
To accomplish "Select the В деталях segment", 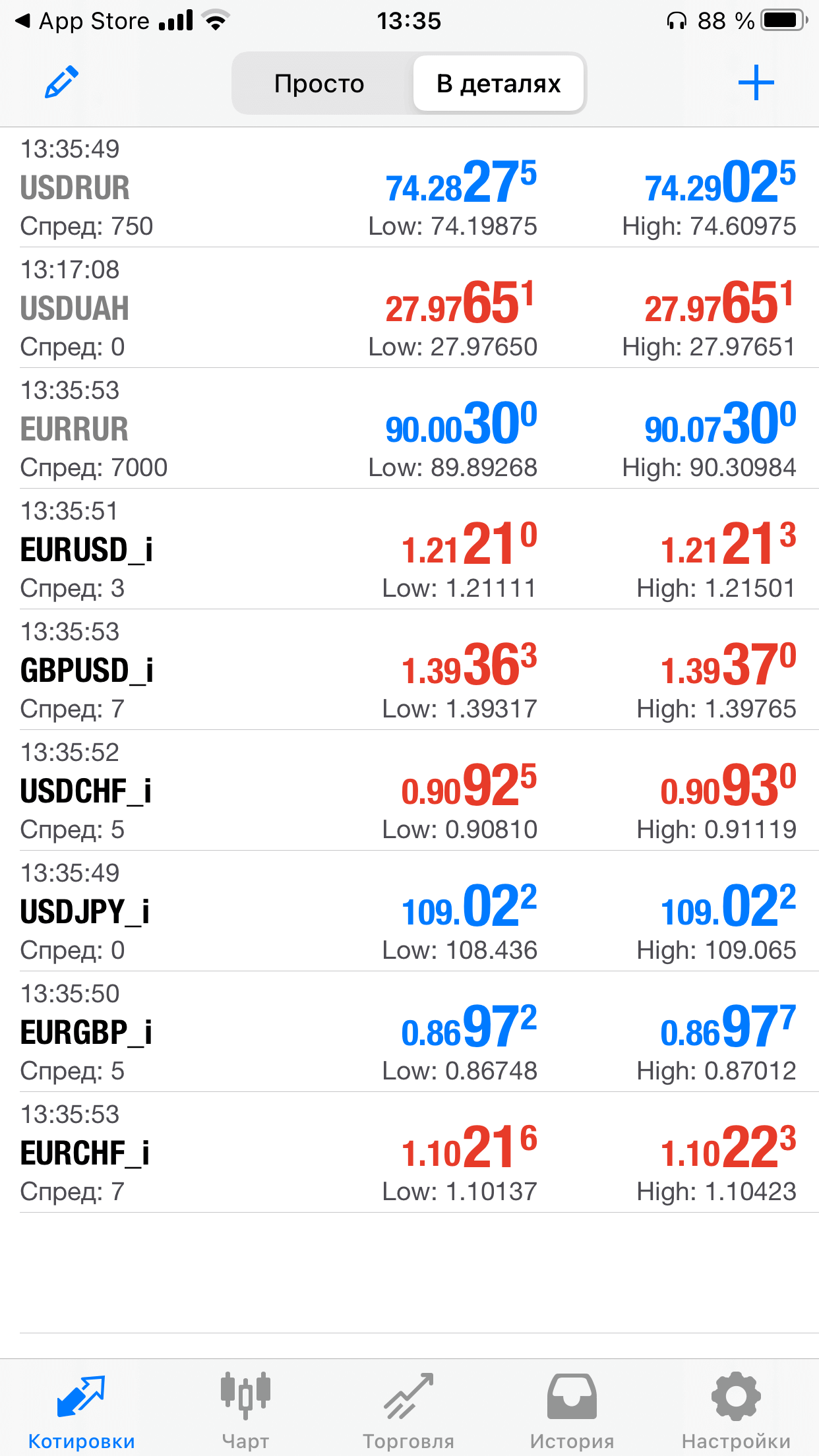I will point(499,84).
